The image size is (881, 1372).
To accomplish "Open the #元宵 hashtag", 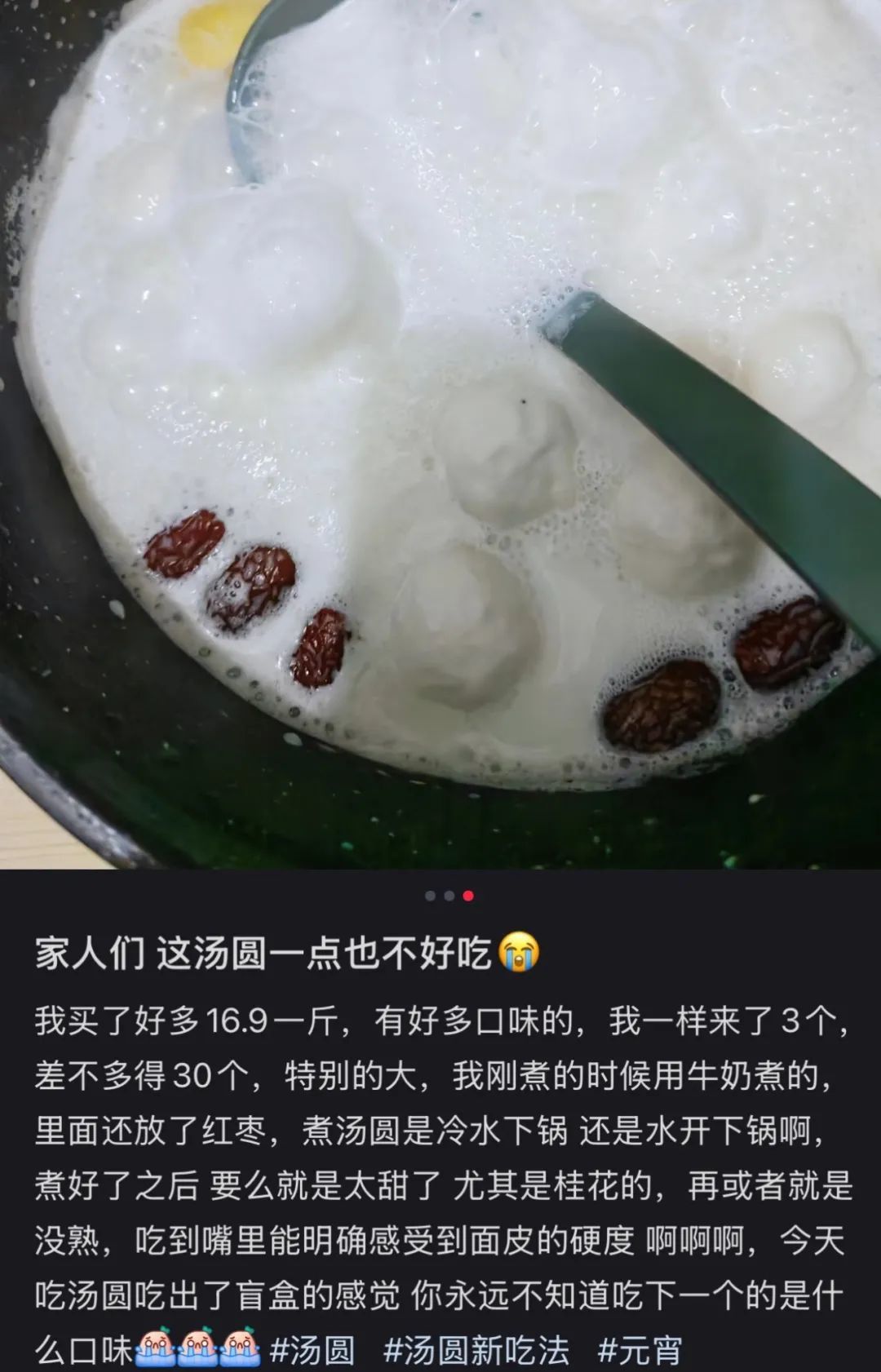I will (640, 1351).
